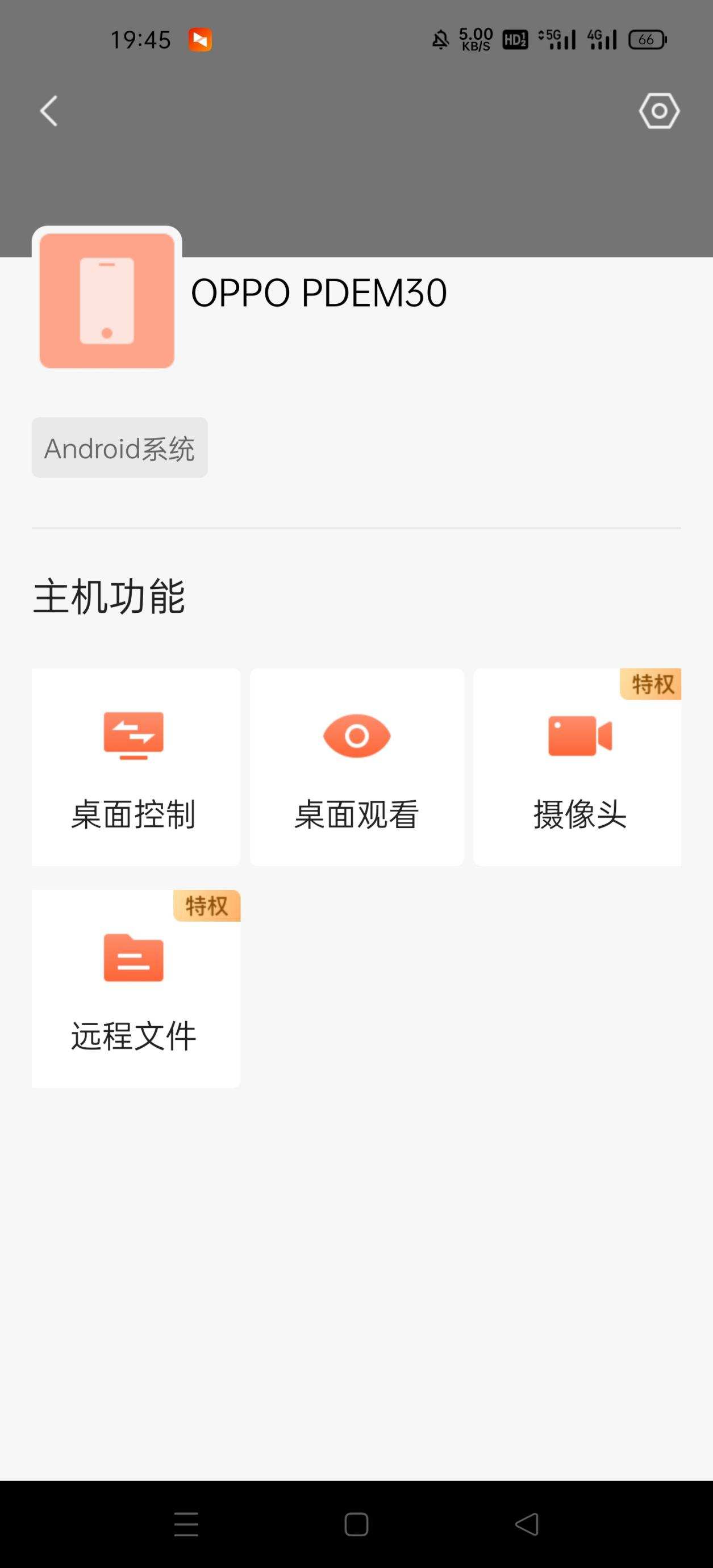The image size is (713, 1568).
Task: Open device settings via gear icon
Action: [x=660, y=110]
